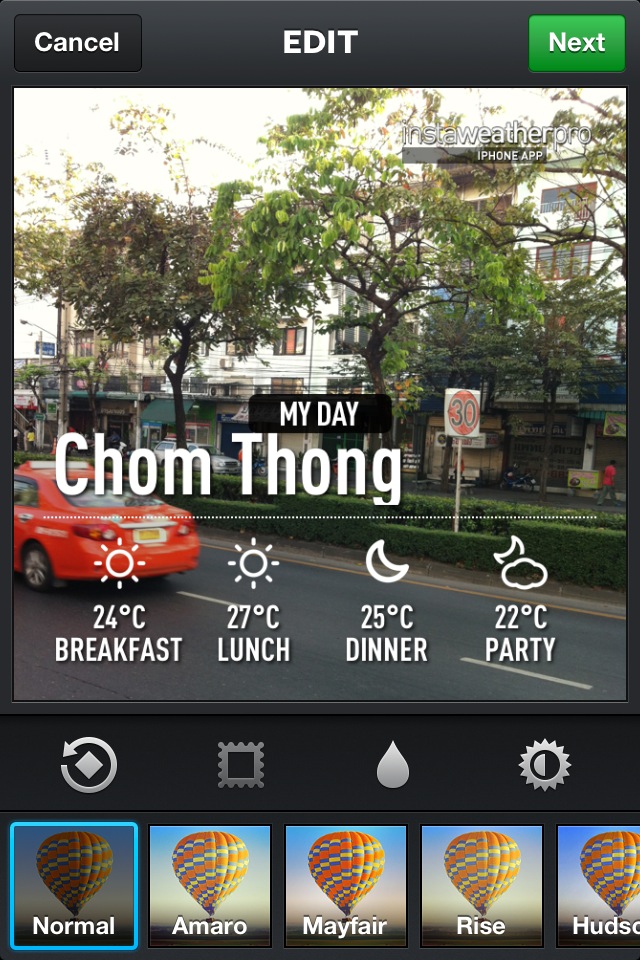The width and height of the screenshot is (640, 960).
Task: Tap Next to continue
Action: pyautogui.click(x=576, y=43)
